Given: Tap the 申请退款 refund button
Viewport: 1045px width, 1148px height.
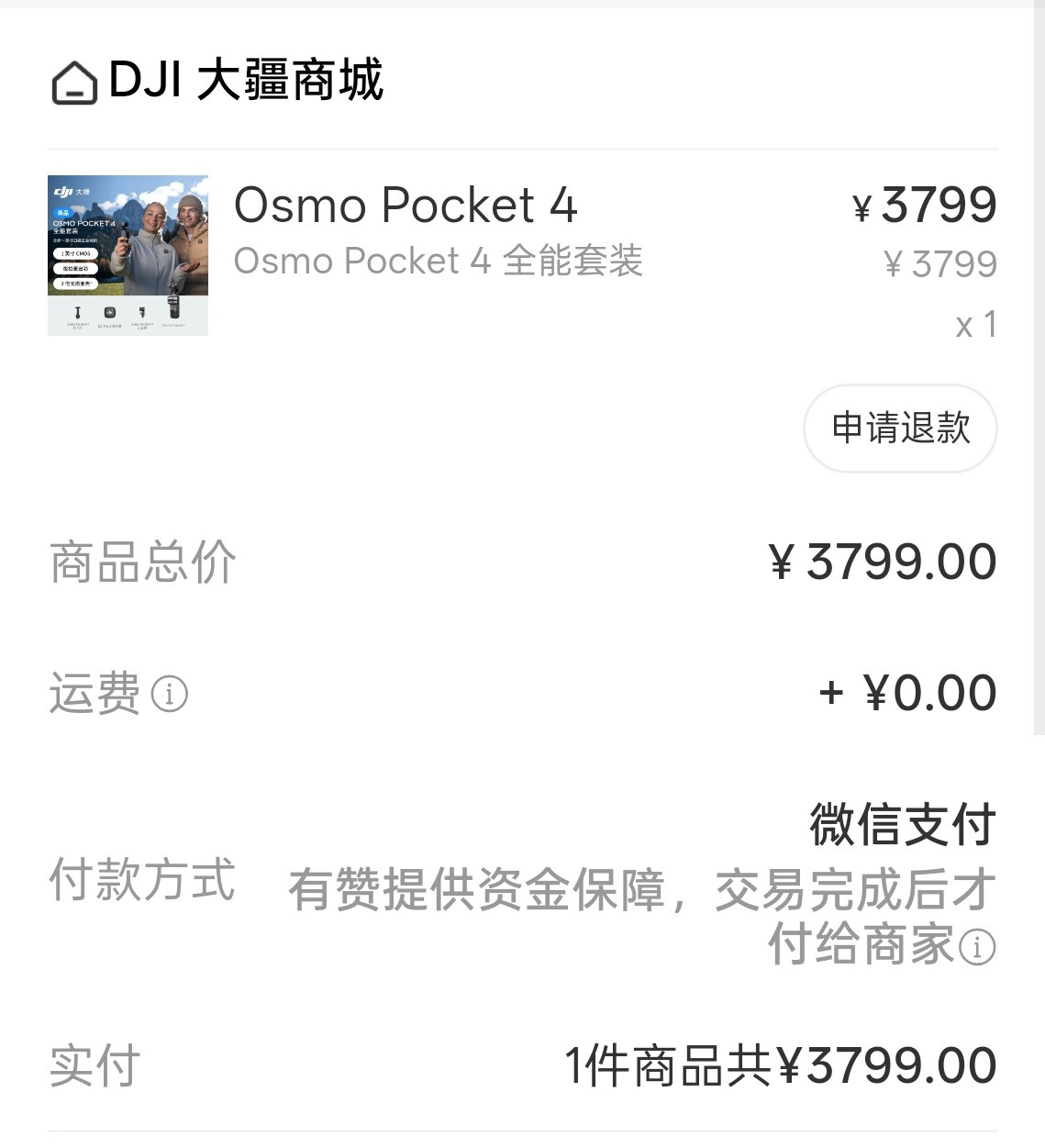Looking at the screenshot, I should 899,429.
